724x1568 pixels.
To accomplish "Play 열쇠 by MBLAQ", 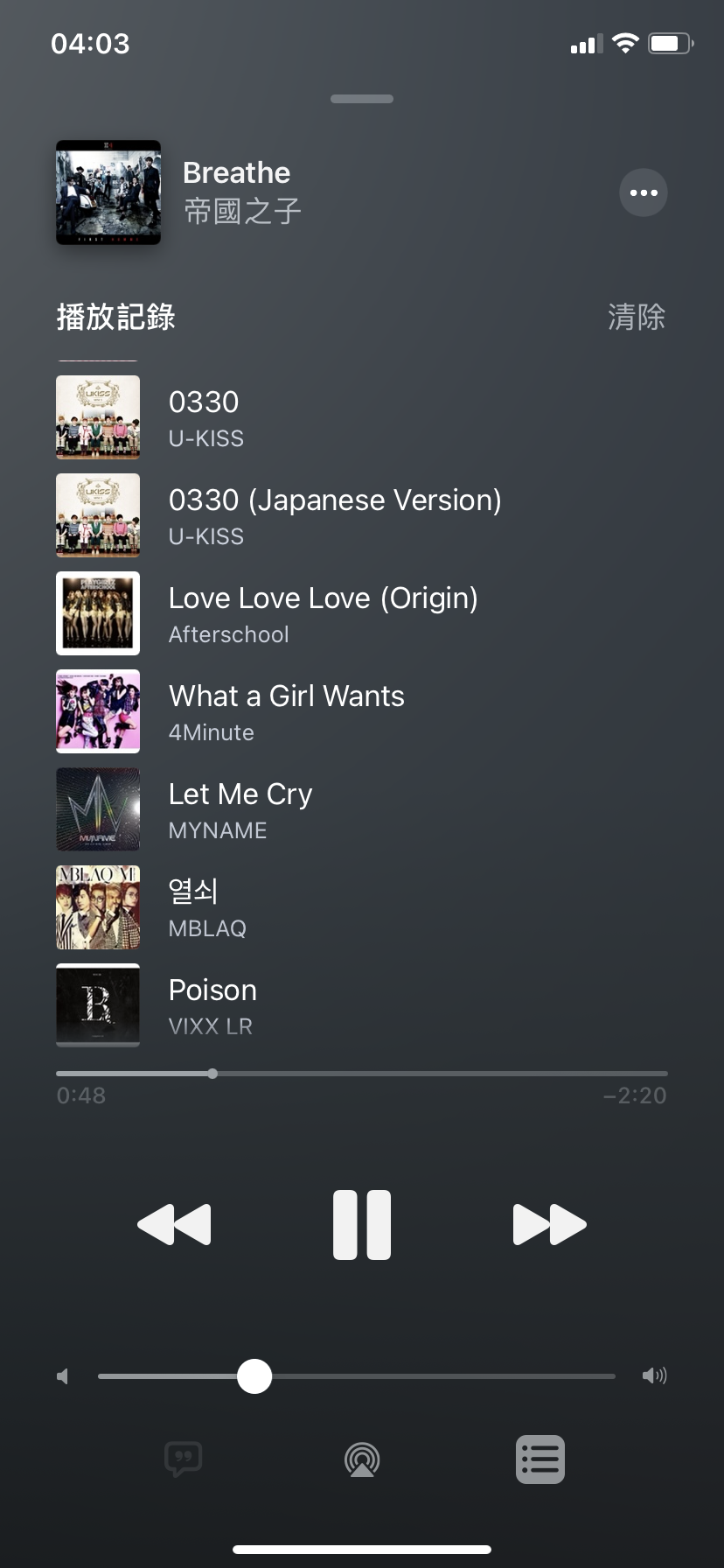I will click(x=362, y=907).
